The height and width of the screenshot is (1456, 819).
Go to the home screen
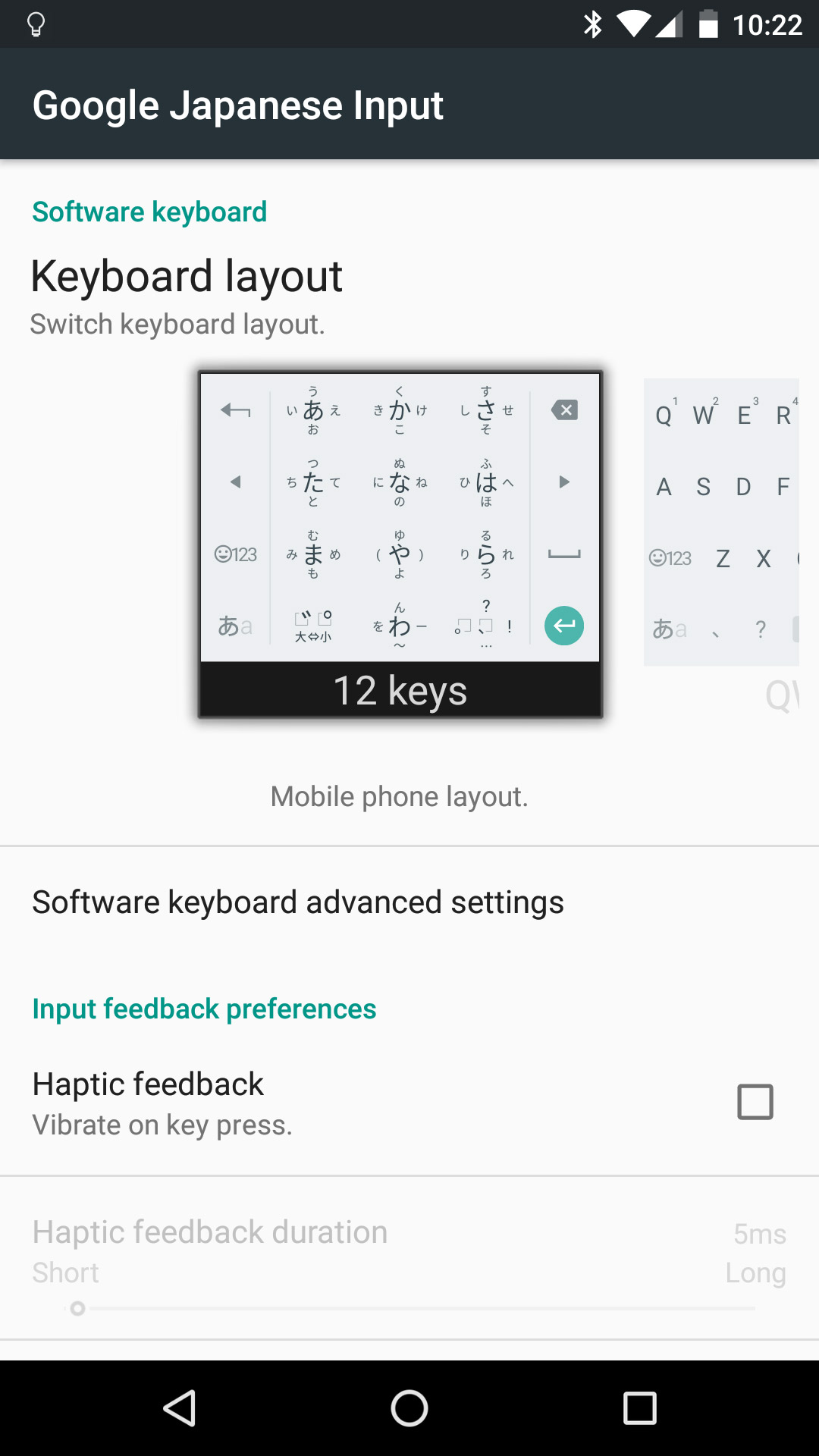tap(409, 1408)
